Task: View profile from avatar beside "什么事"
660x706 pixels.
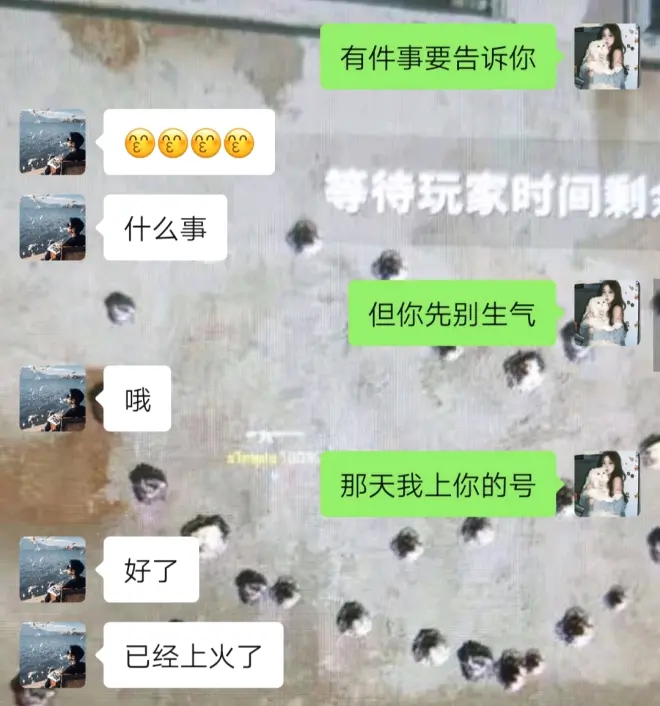Action: (53, 228)
